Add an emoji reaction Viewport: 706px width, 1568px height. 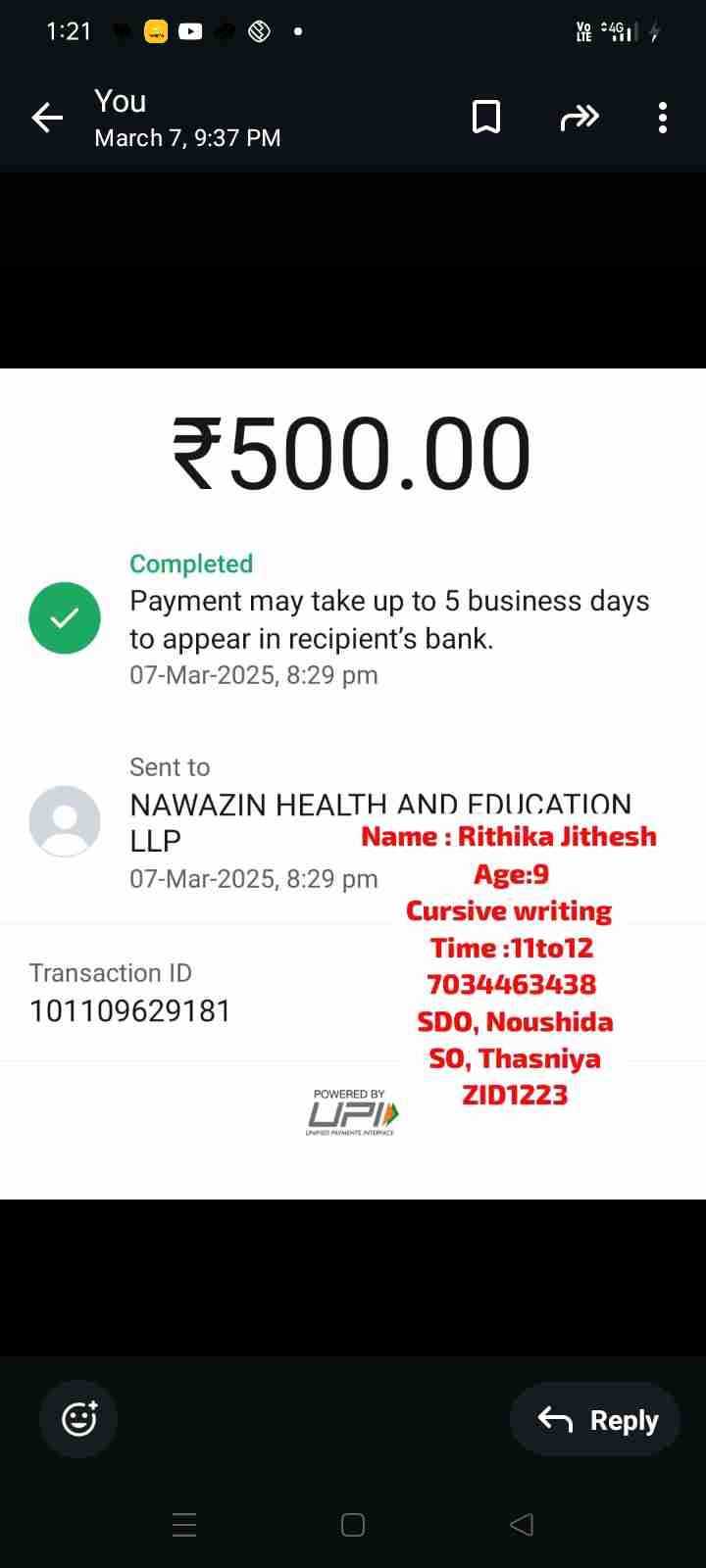(x=78, y=1419)
